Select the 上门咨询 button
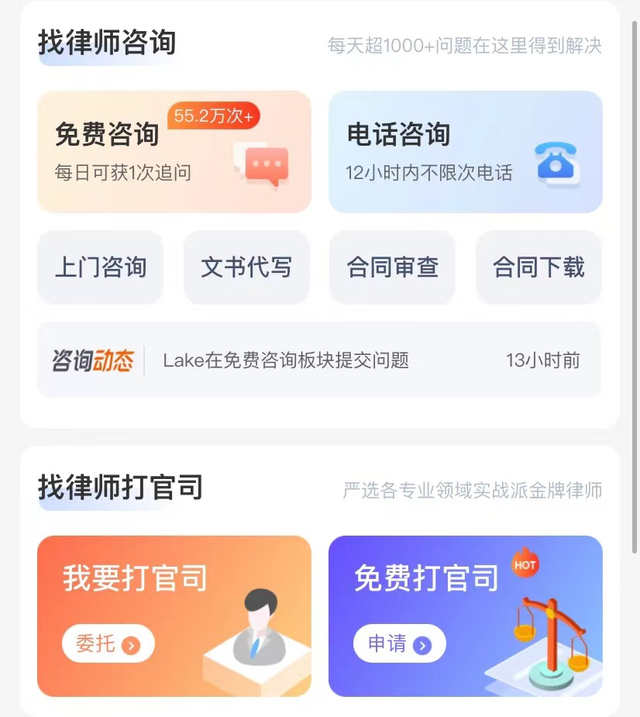This screenshot has width=640, height=717. (x=100, y=267)
